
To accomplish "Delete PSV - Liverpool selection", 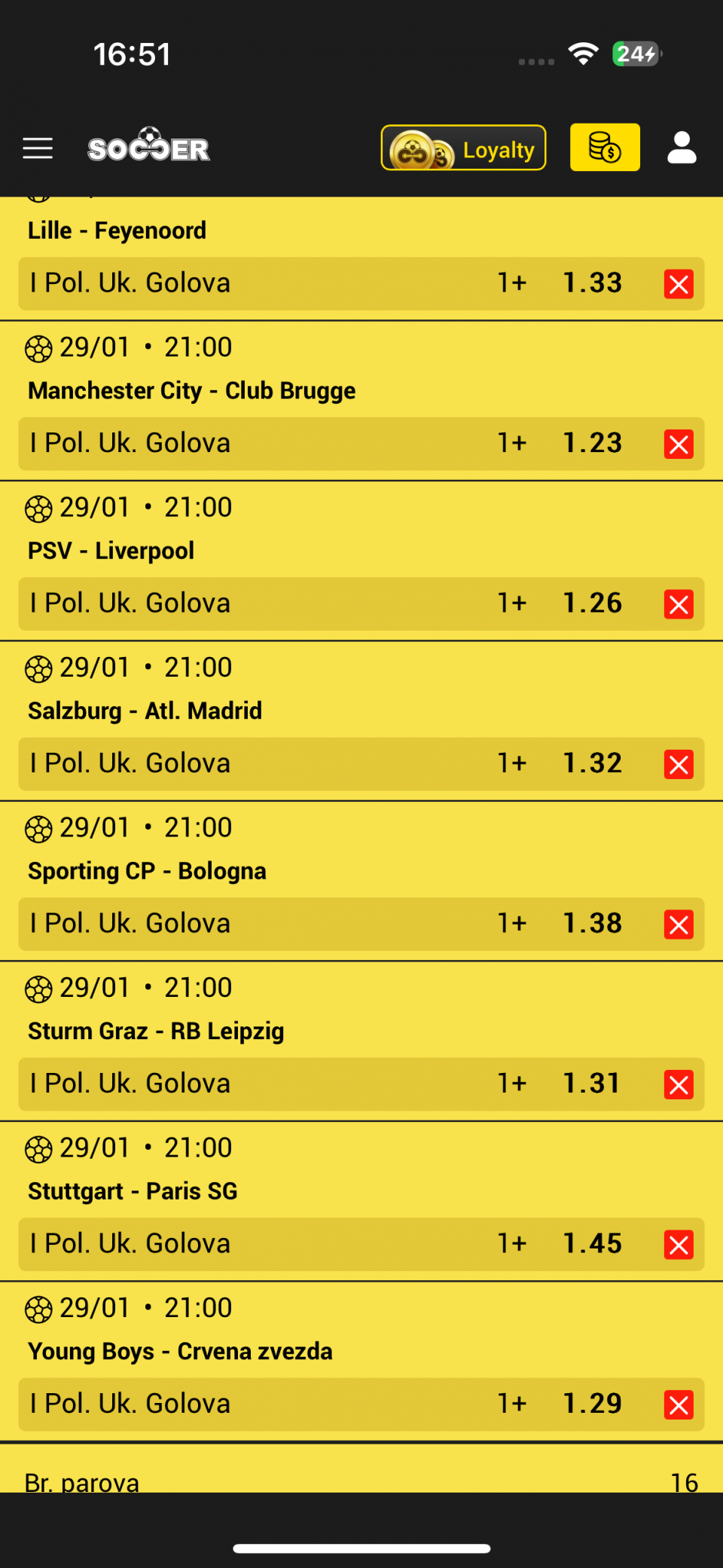I will click(679, 604).
